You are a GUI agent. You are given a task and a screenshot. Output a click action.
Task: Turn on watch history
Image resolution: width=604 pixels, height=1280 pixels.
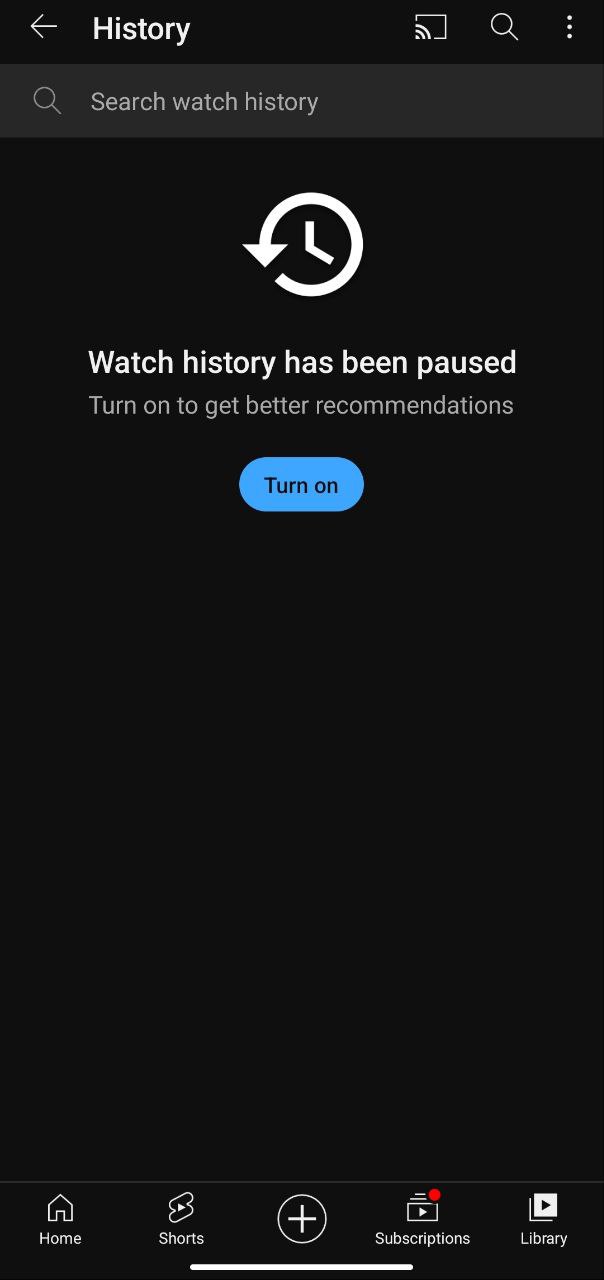301,485
